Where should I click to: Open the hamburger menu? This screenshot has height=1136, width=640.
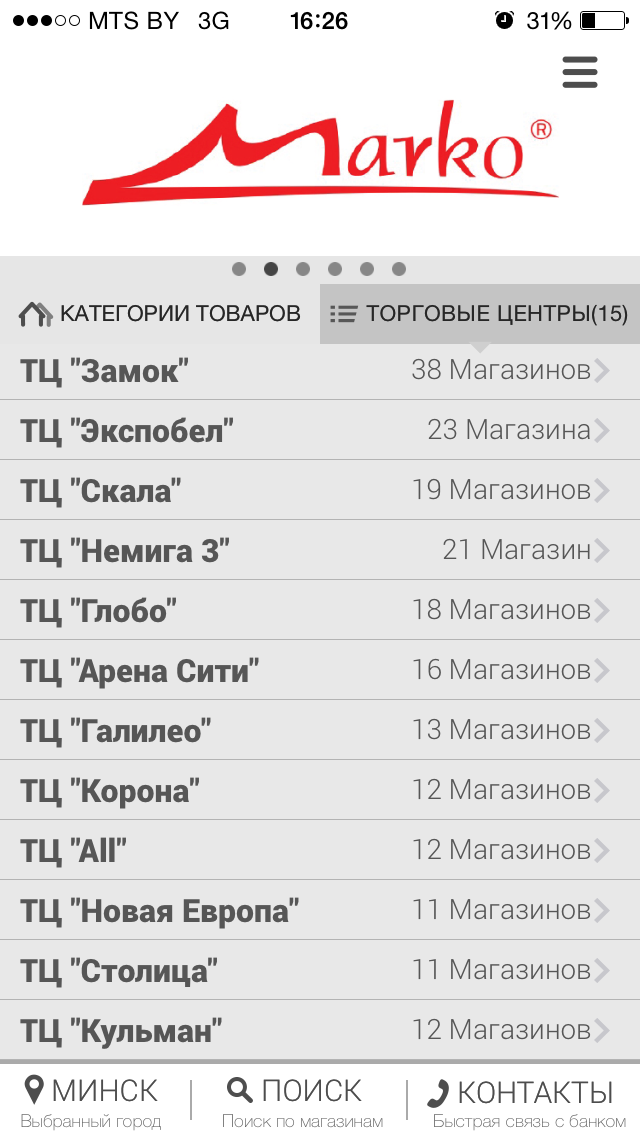(580, 72)
